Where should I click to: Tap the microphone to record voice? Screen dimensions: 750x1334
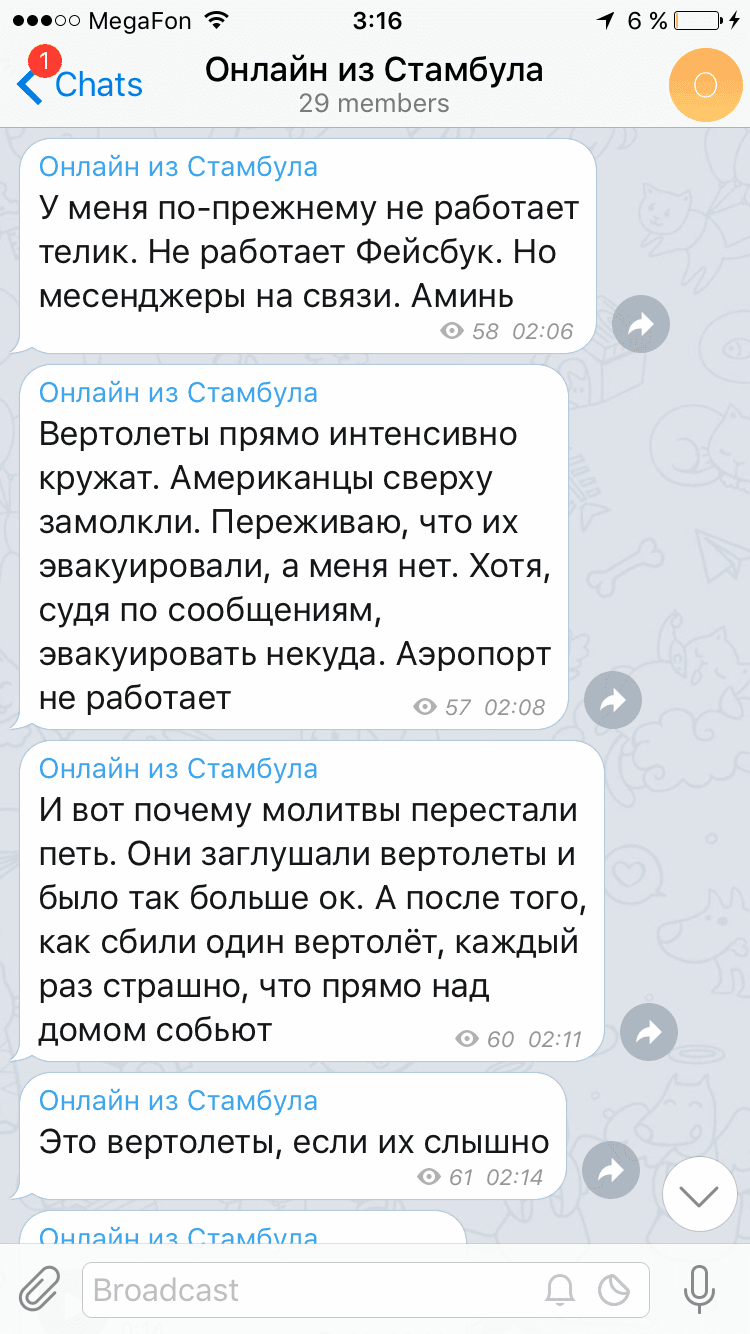[700, 1289]
